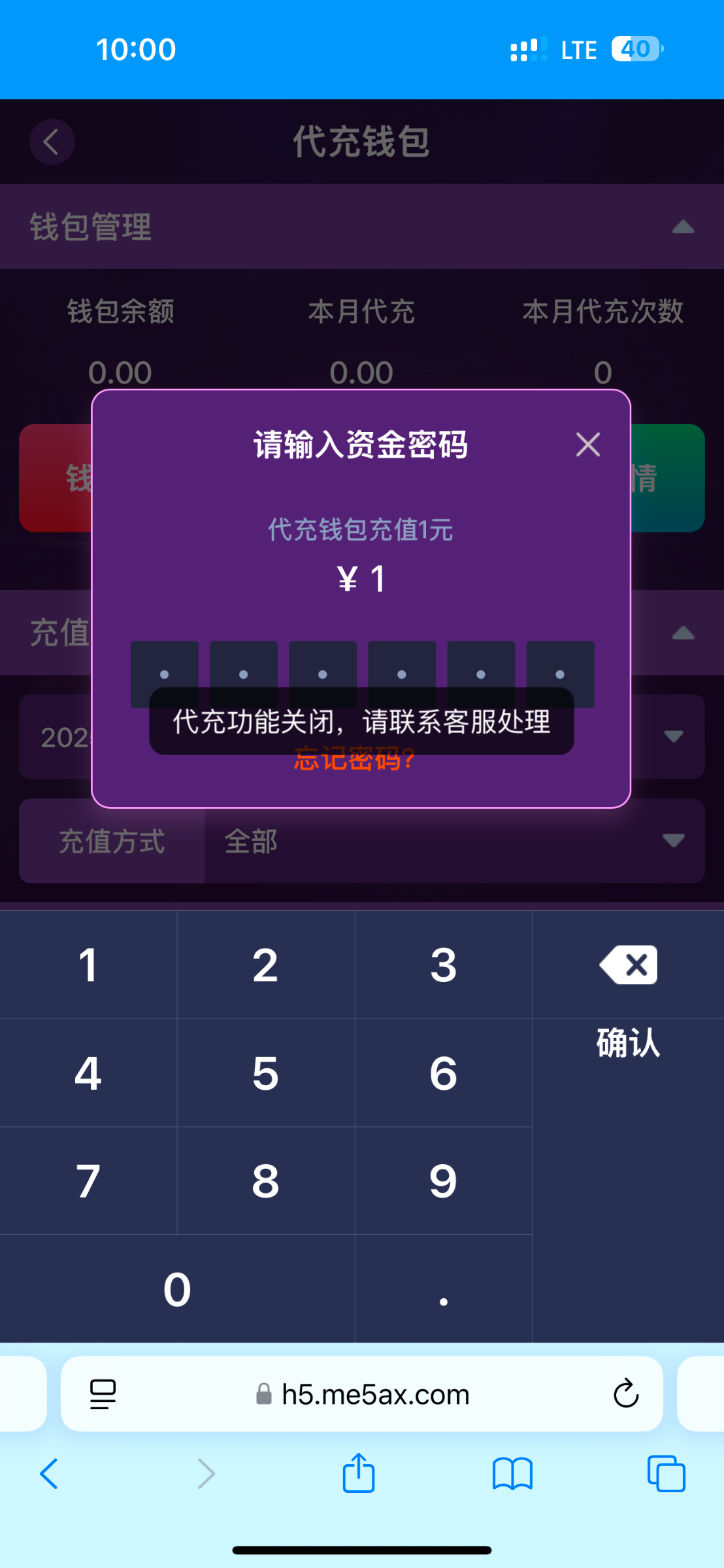Enter digit 0 on the keypad
This screenshot has width=724, height=1568.
(x=177, y=1289)
